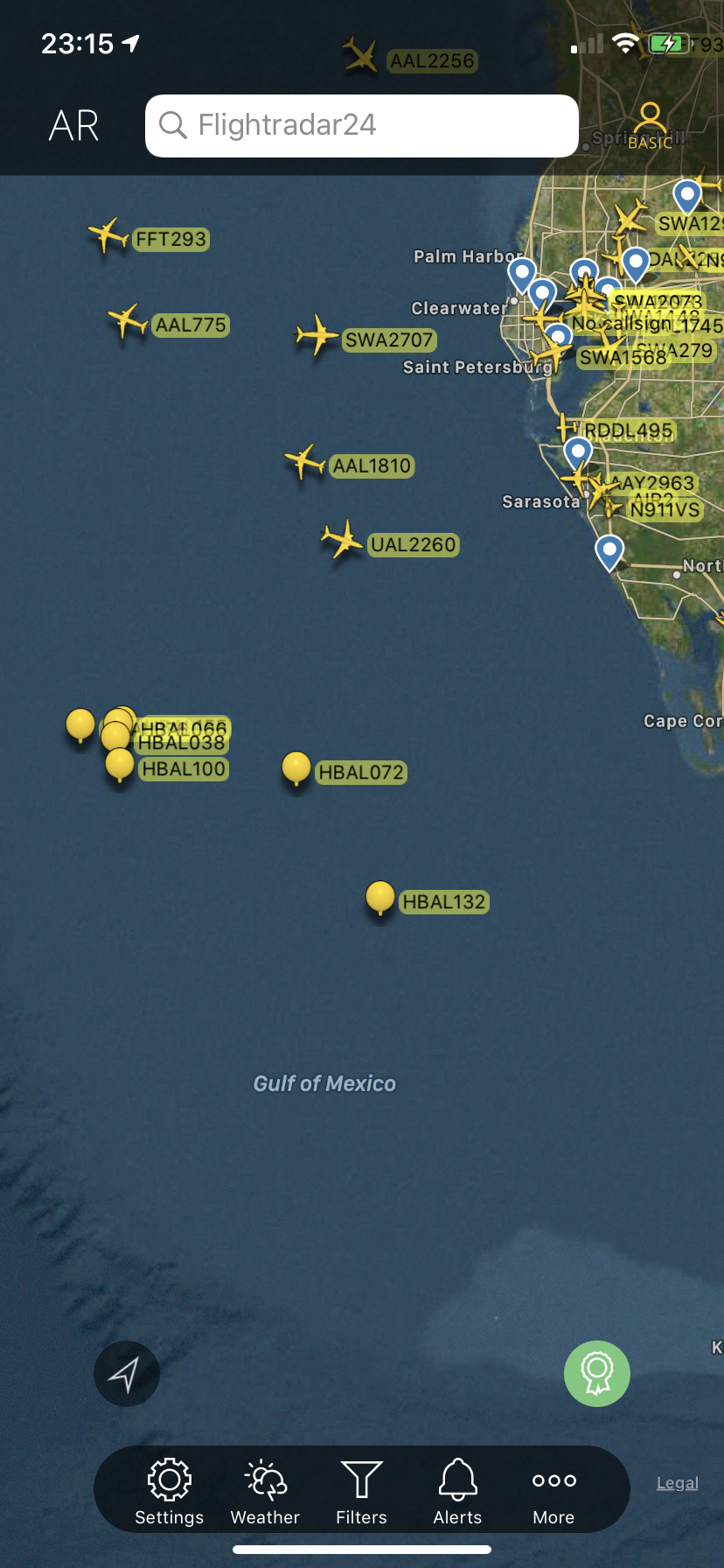Select flight UAL2260 on the map

[342, 540]
